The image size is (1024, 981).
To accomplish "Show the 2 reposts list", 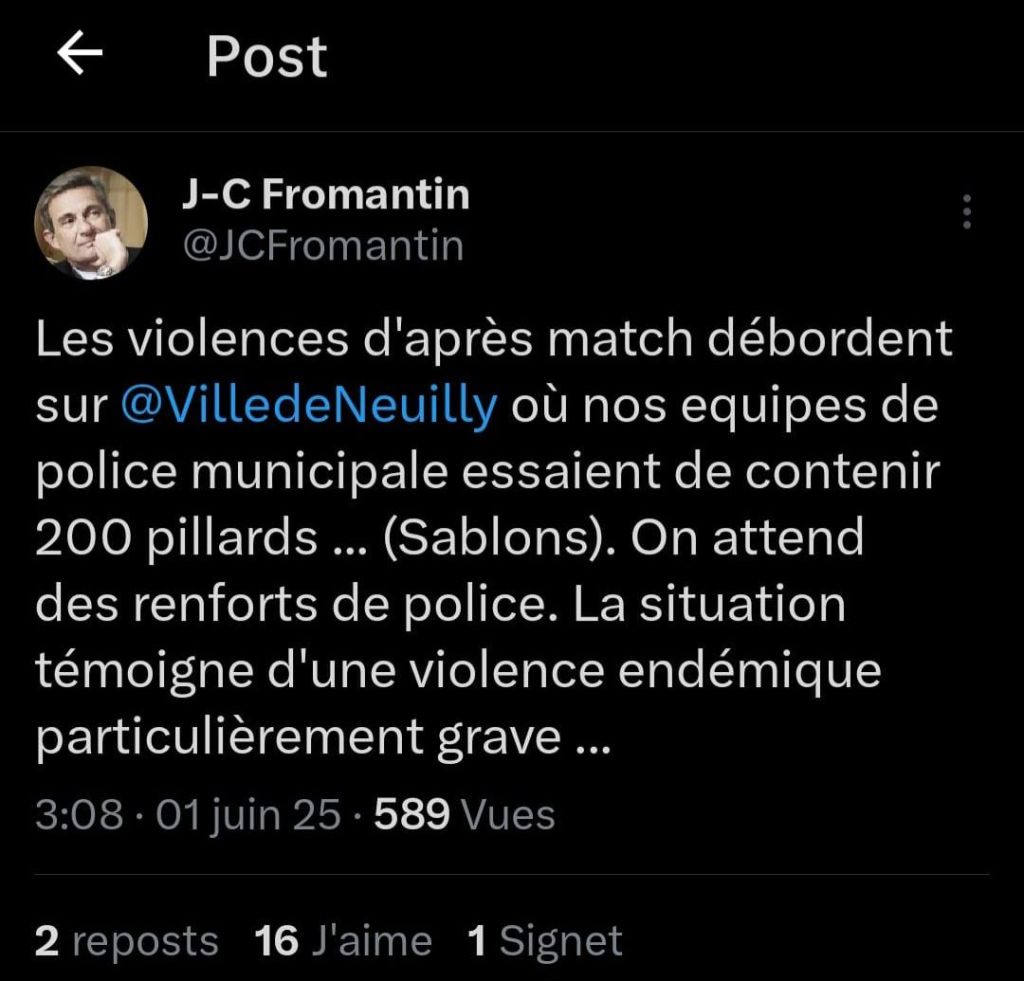I will point(126,941).
